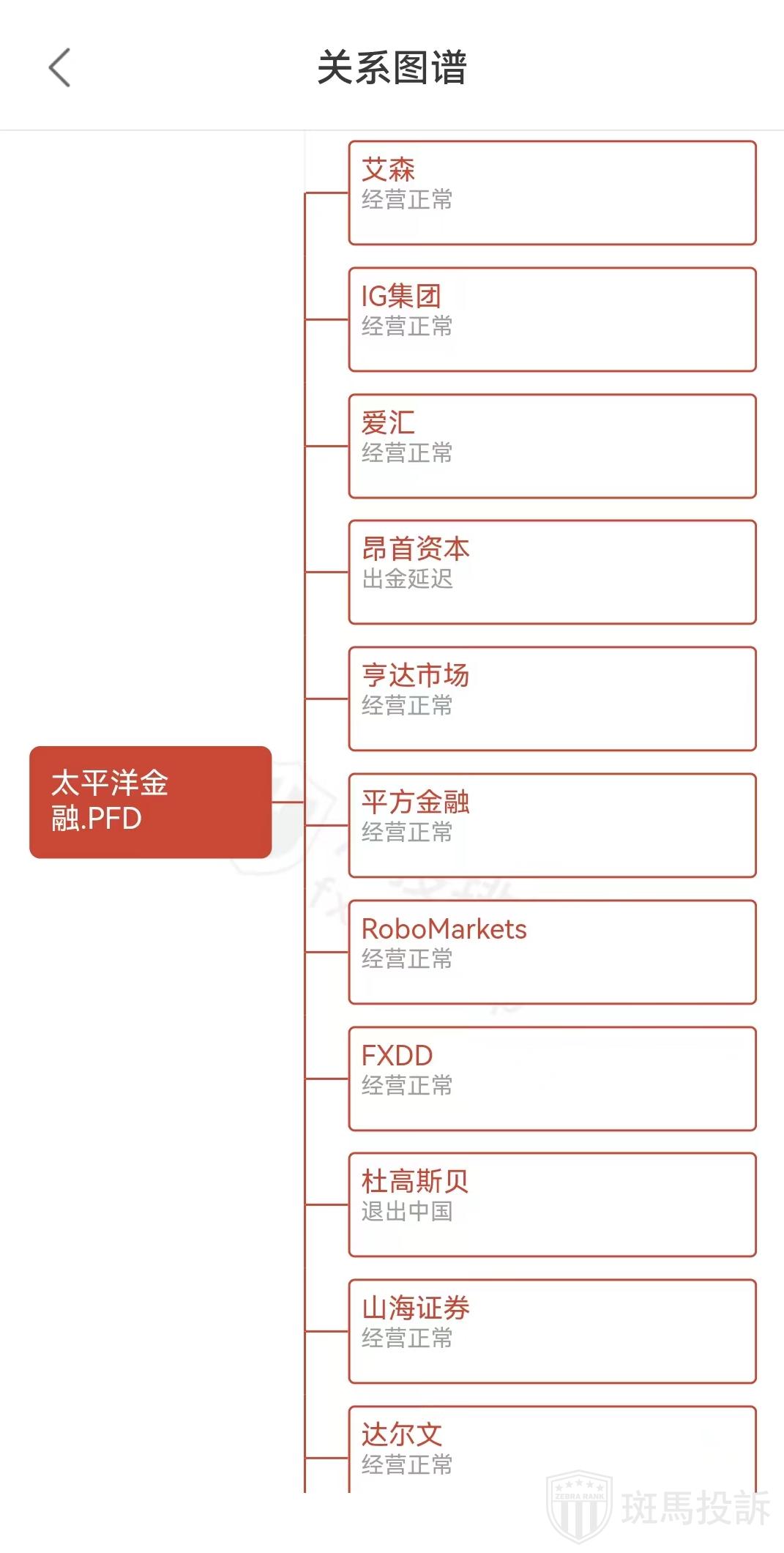Open the 山海证券 node
The width and height of the screenshot is (784, 1553).
(x=552, y=1331)
